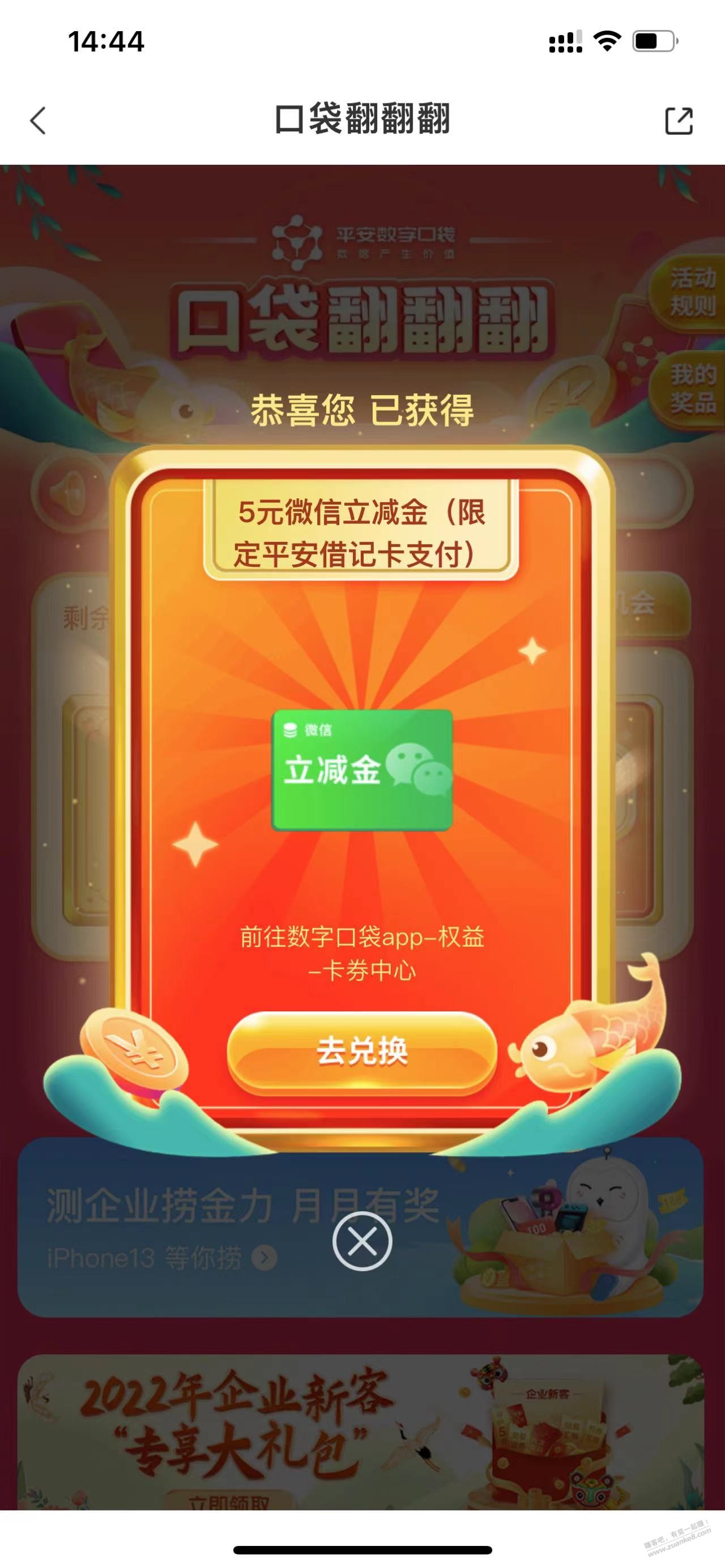Viewport: 725px width, 1568px height.
Task: Tap the back arrow at top left
Action: (38, 122)
